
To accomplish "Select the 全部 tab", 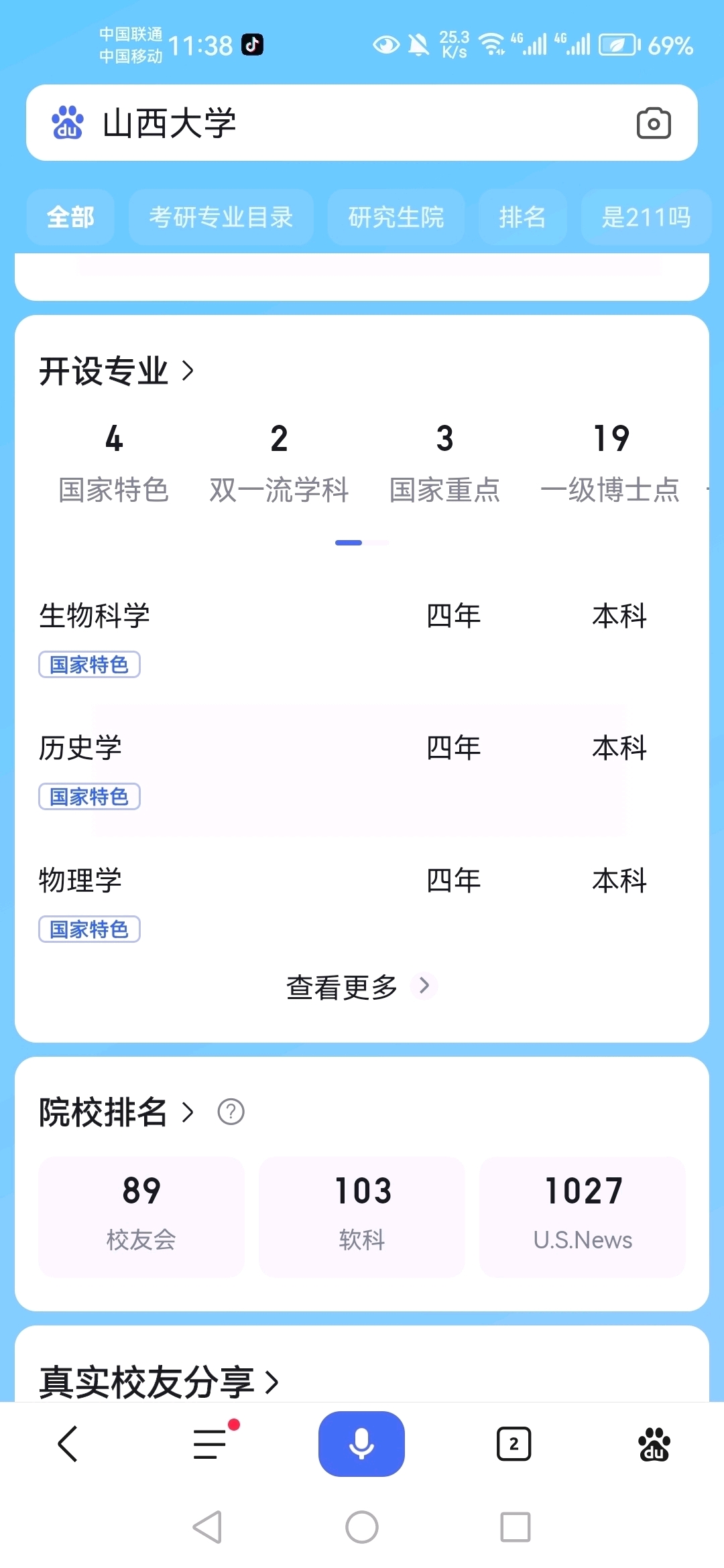I will pos(70,217).
